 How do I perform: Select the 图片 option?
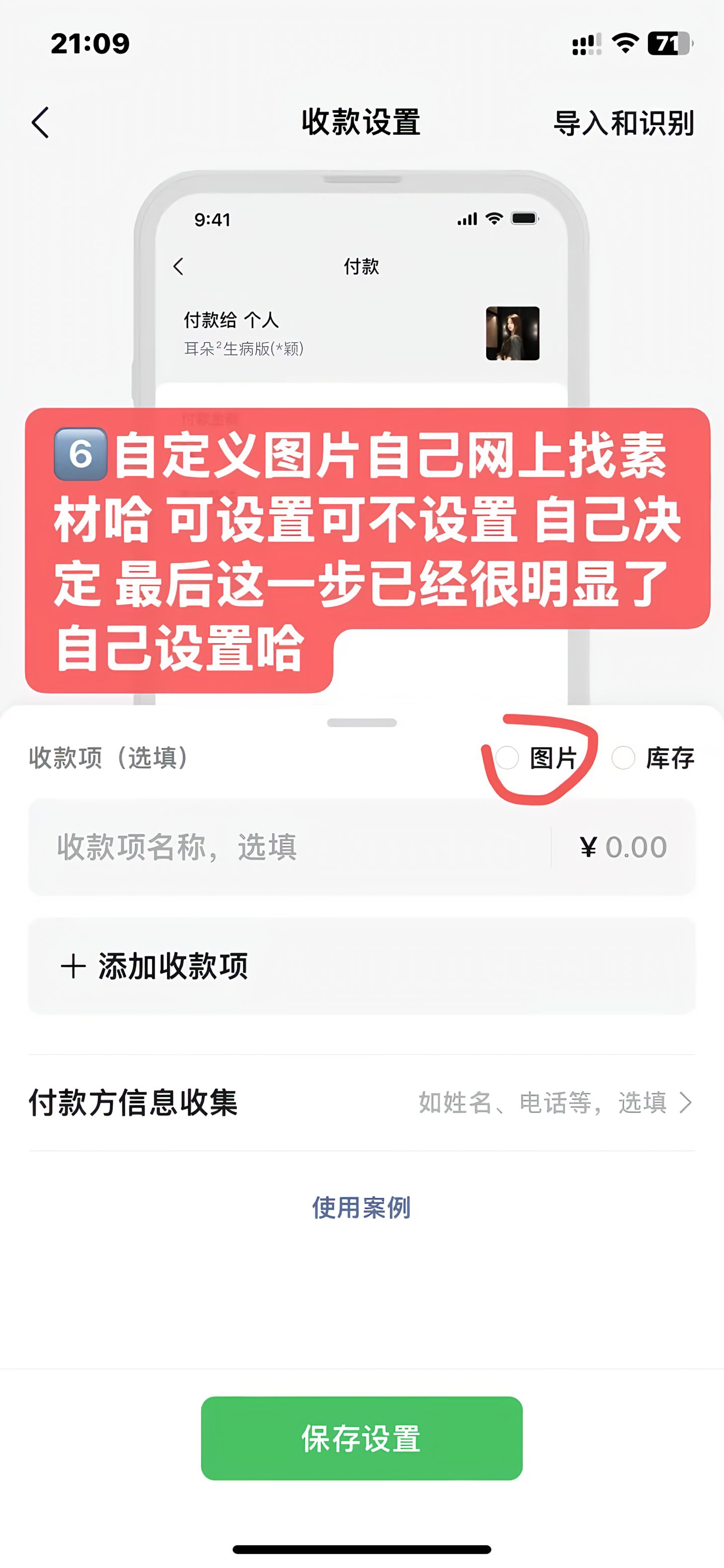pyautogui.click(x=508, y=758)
